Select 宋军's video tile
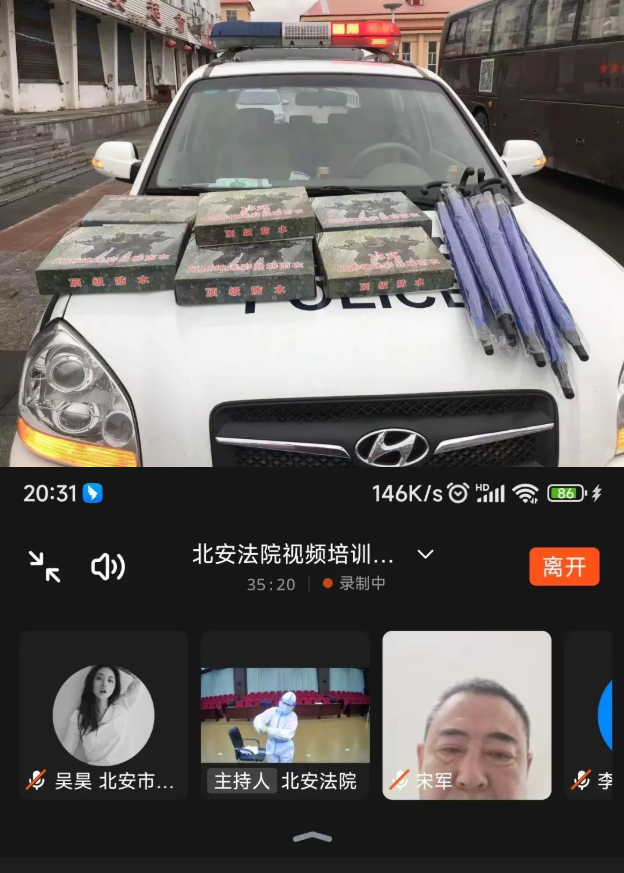 coord(466,715)
